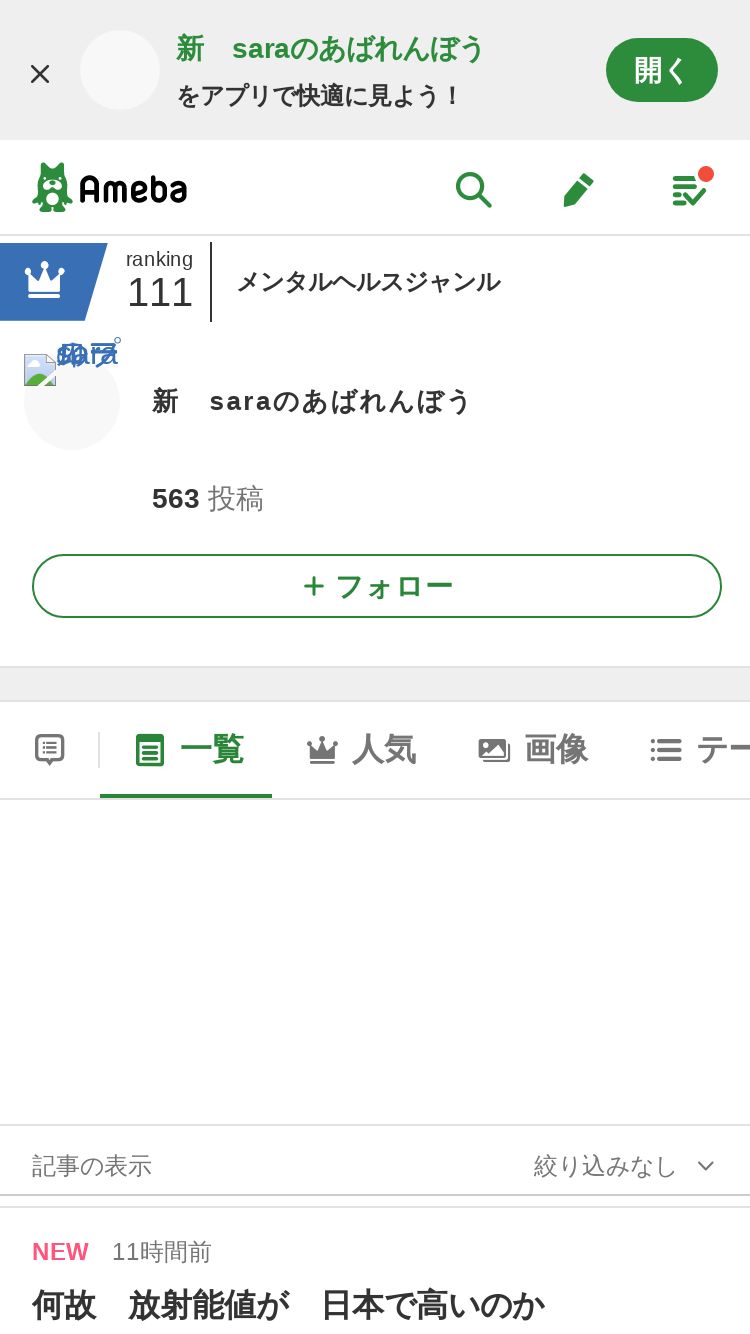Viewport: 750px width, 1334px height.
Task: Open メンタルヘルスジャンル ranking link
Action: (x=368, y=282)
